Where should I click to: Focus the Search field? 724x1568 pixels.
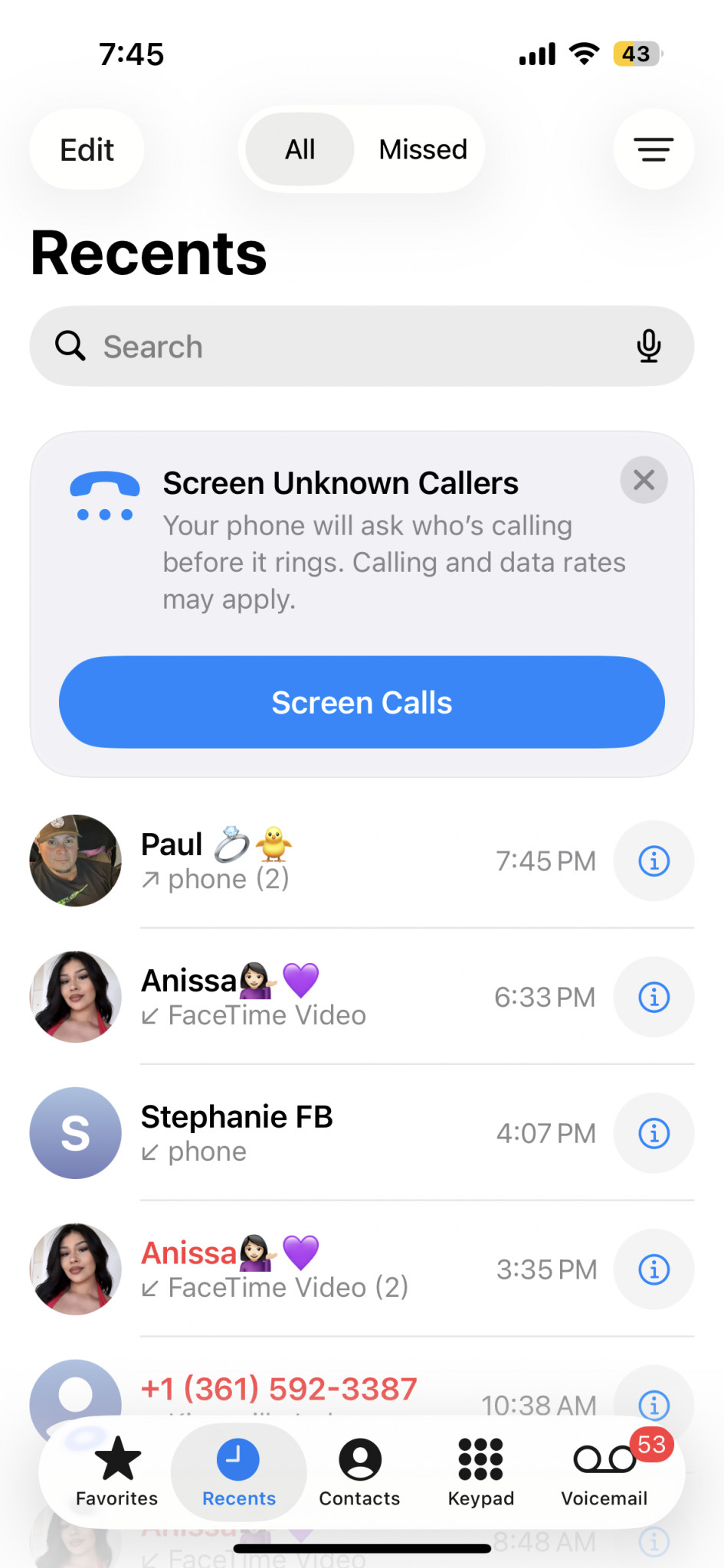(345, 347)
